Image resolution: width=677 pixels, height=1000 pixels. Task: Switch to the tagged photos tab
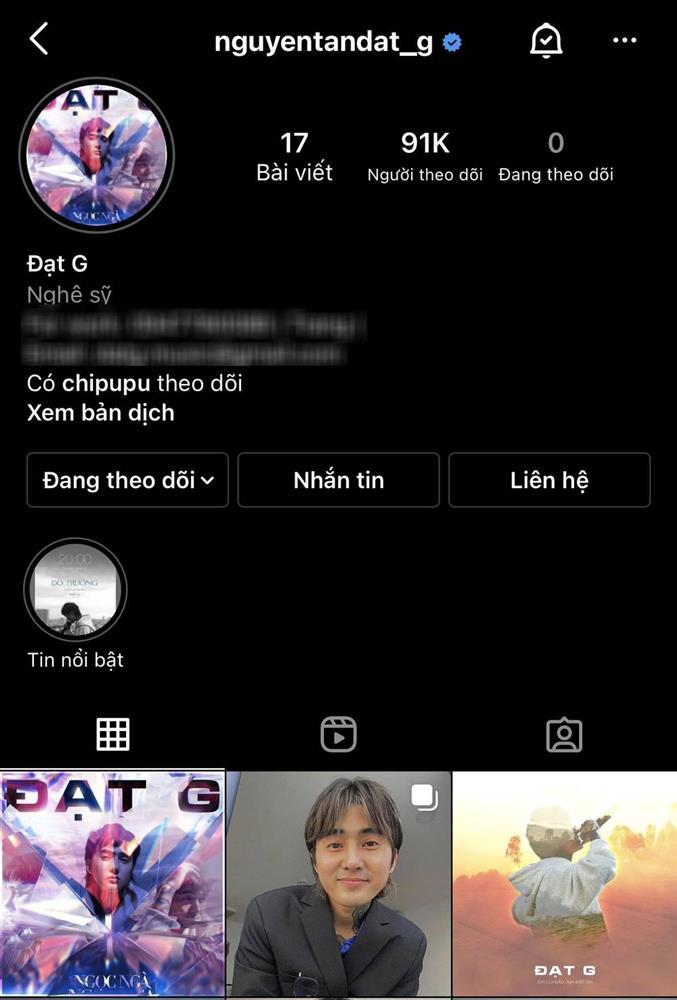pos(564,735)
